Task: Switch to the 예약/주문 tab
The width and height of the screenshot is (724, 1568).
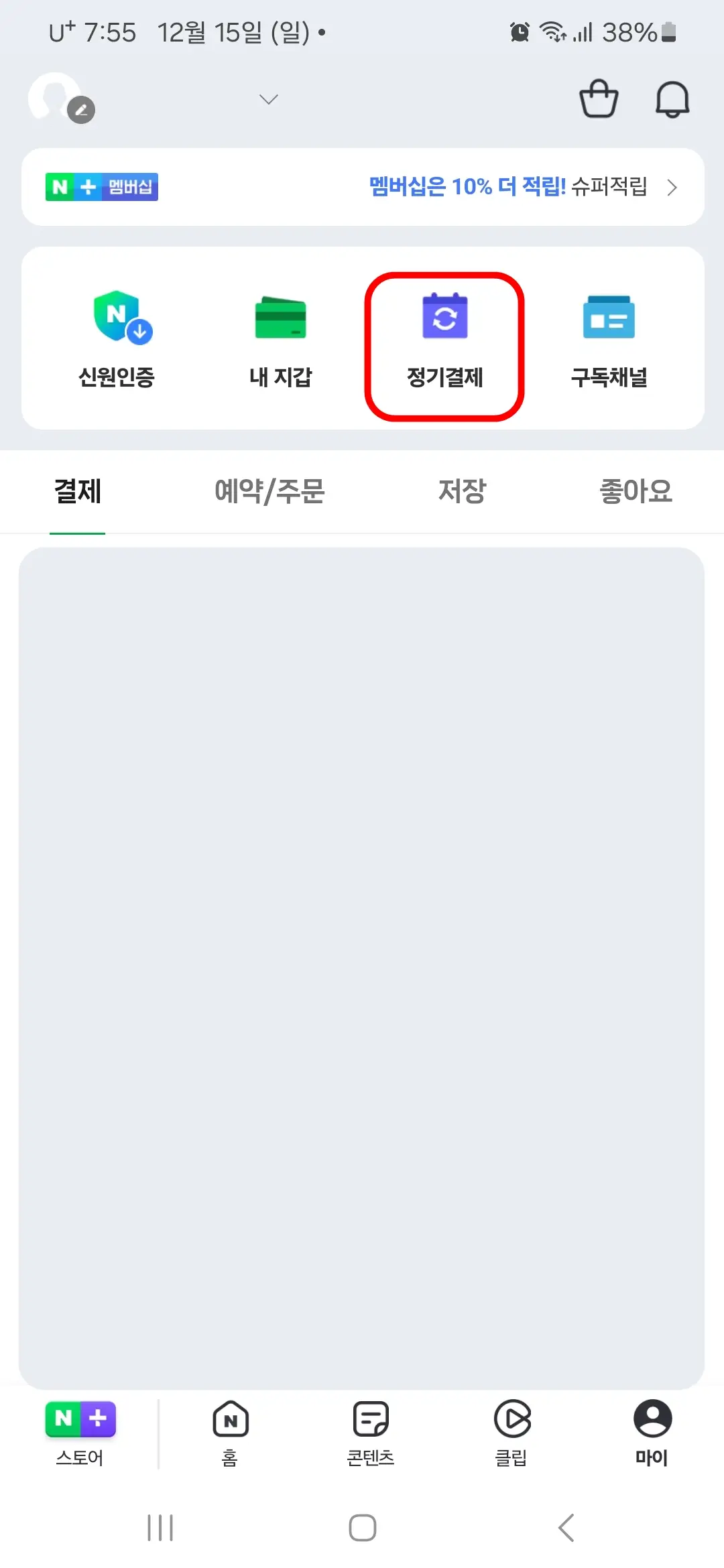Action: 271,491
